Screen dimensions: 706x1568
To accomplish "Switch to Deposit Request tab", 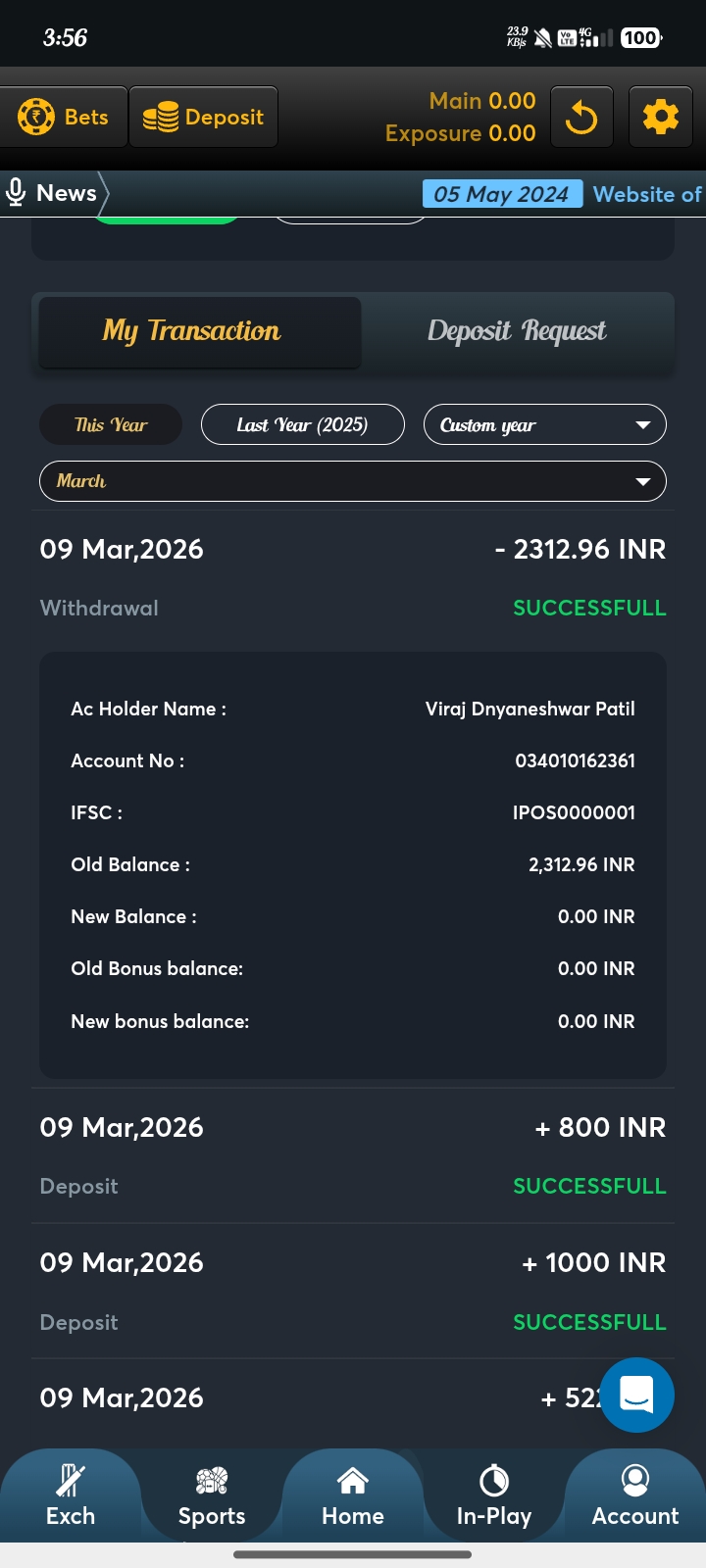I will click(x=517, y=331).
